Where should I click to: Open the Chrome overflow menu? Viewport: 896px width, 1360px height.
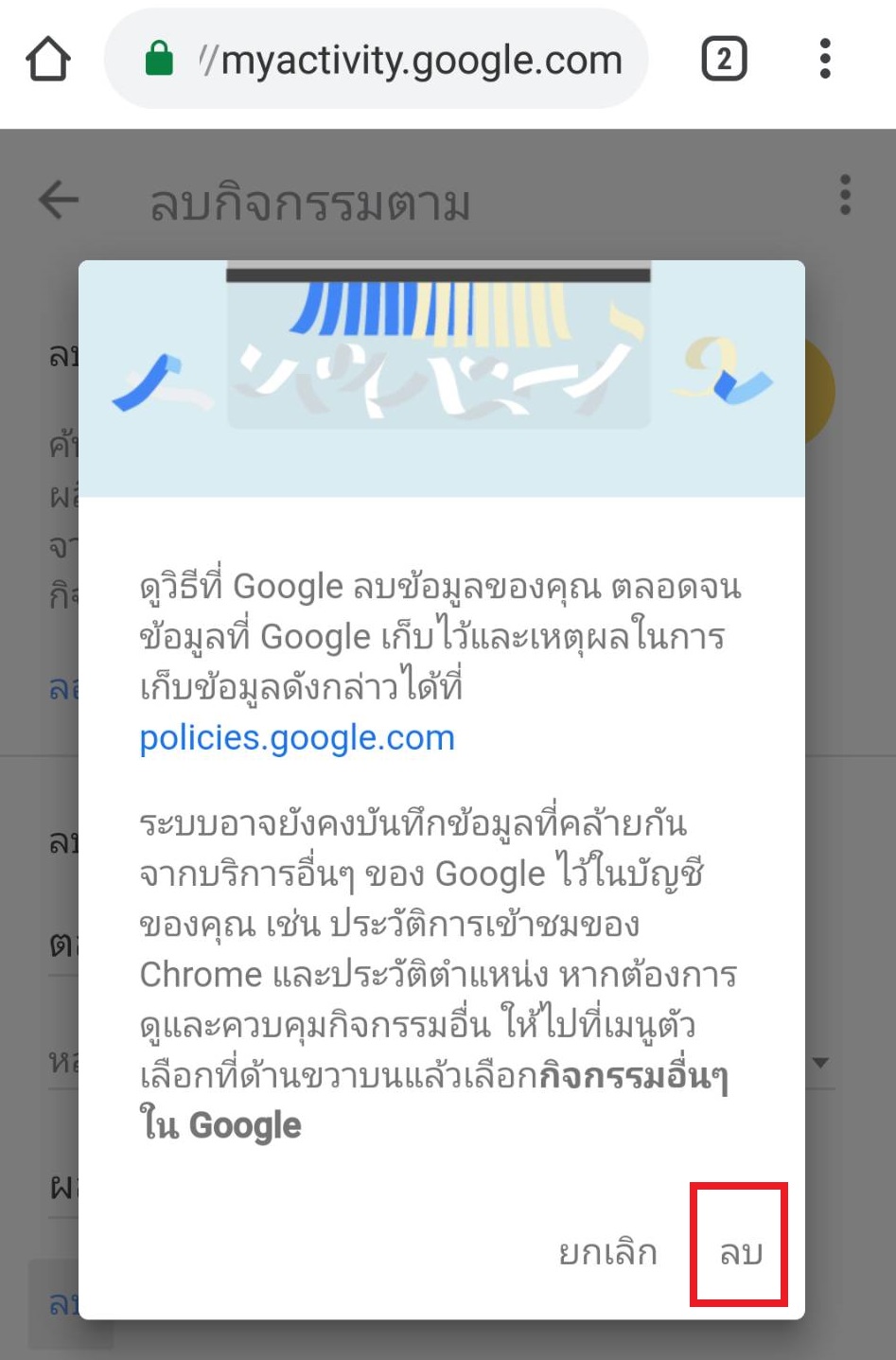point(825,60)
